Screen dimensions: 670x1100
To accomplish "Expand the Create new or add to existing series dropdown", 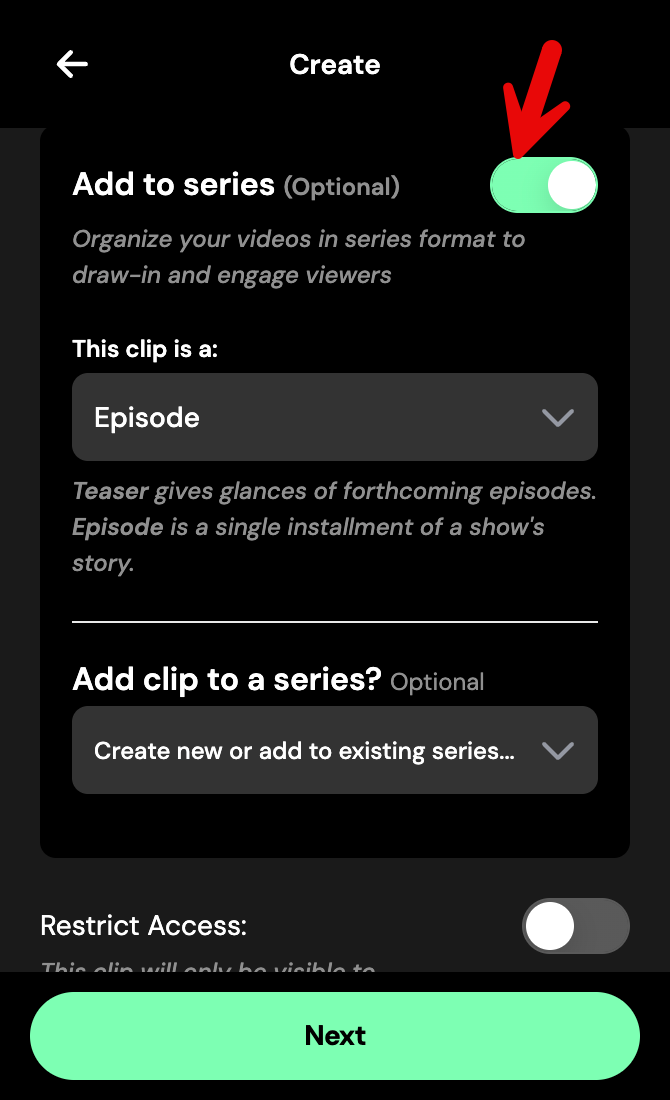I will pyautogui.click(x=334, y=750).
